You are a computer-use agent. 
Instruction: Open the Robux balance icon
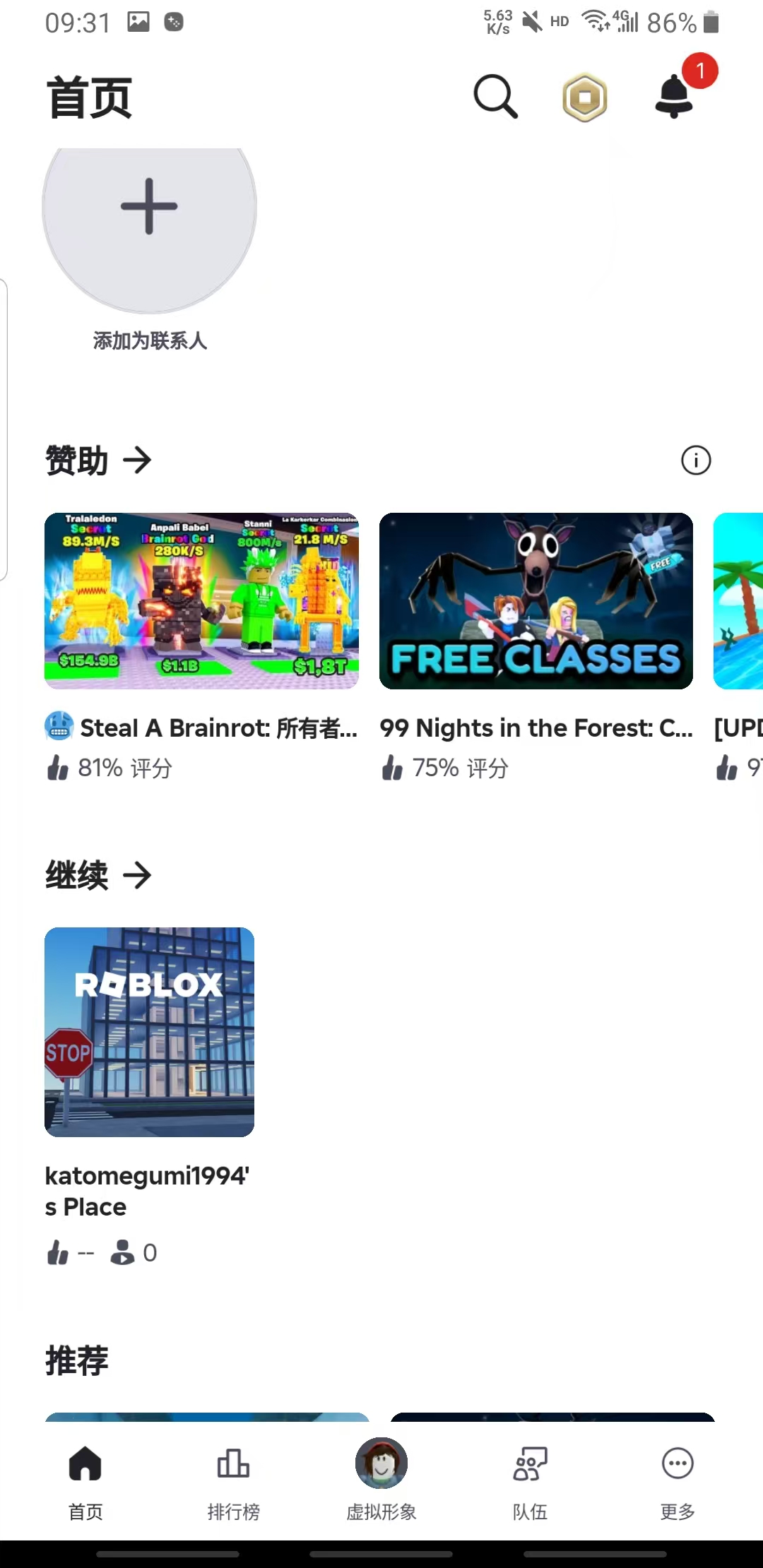tap(584, 97)
